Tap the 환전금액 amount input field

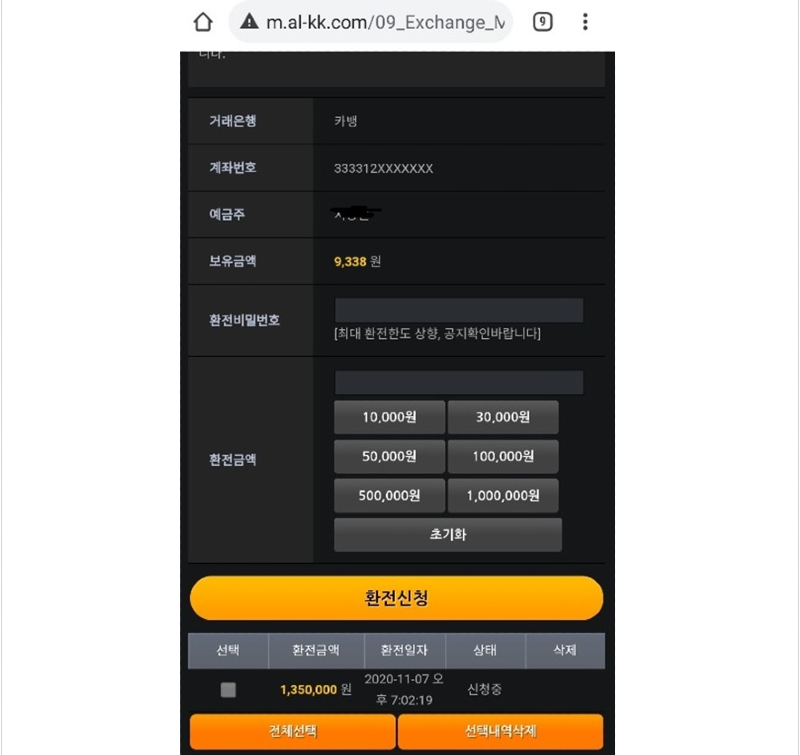[x=458, y=383]
